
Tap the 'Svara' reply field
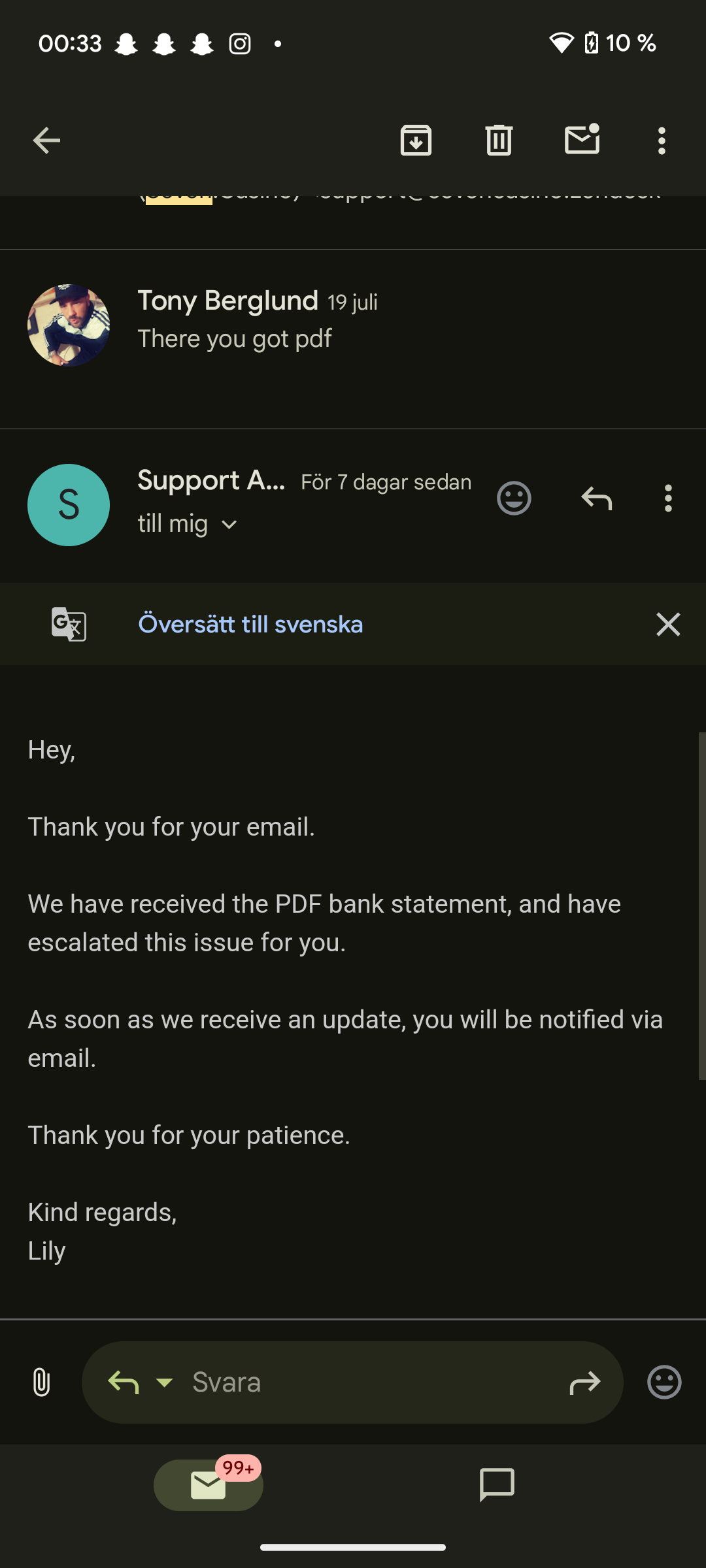click(366, 1382)
